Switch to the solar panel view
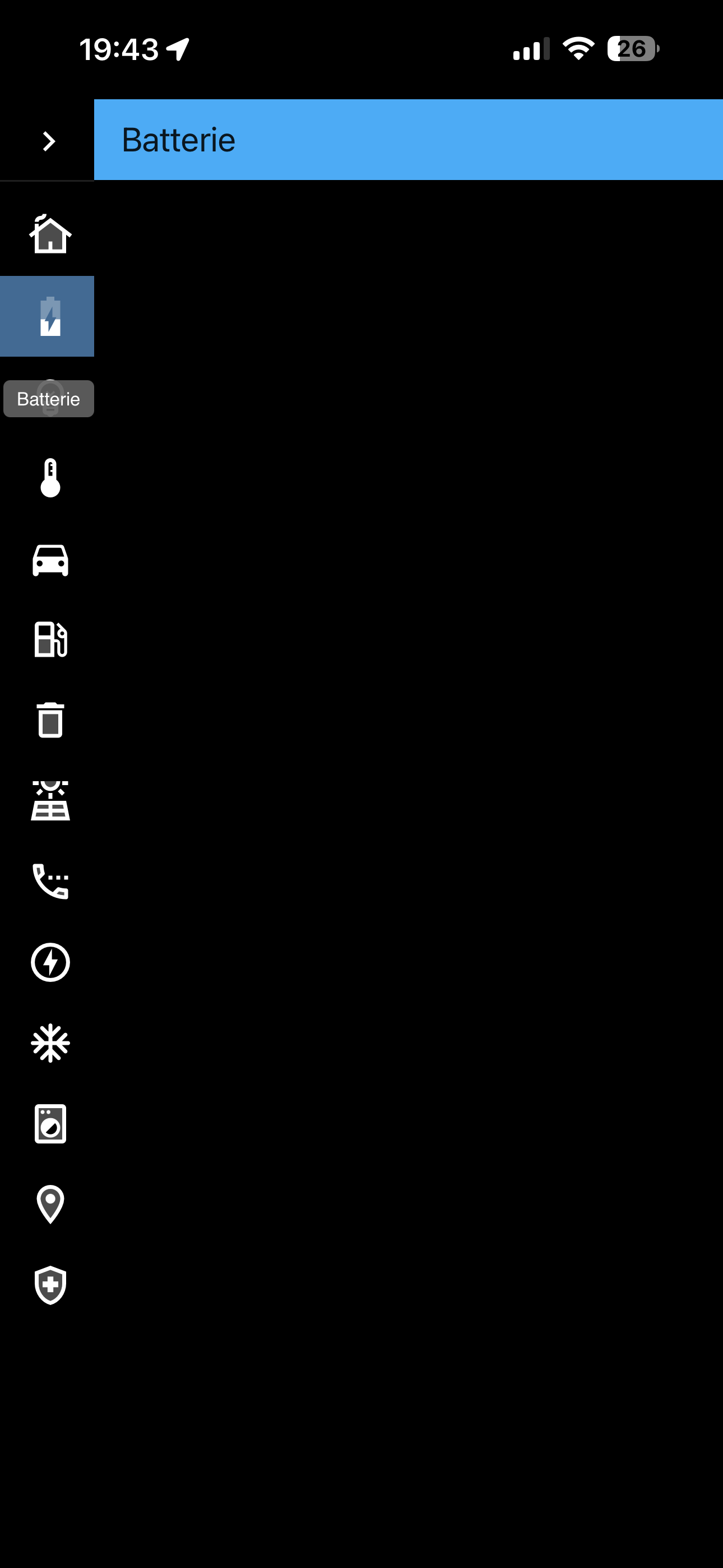This screenshot has height=1568, width=723. point(50,800)
